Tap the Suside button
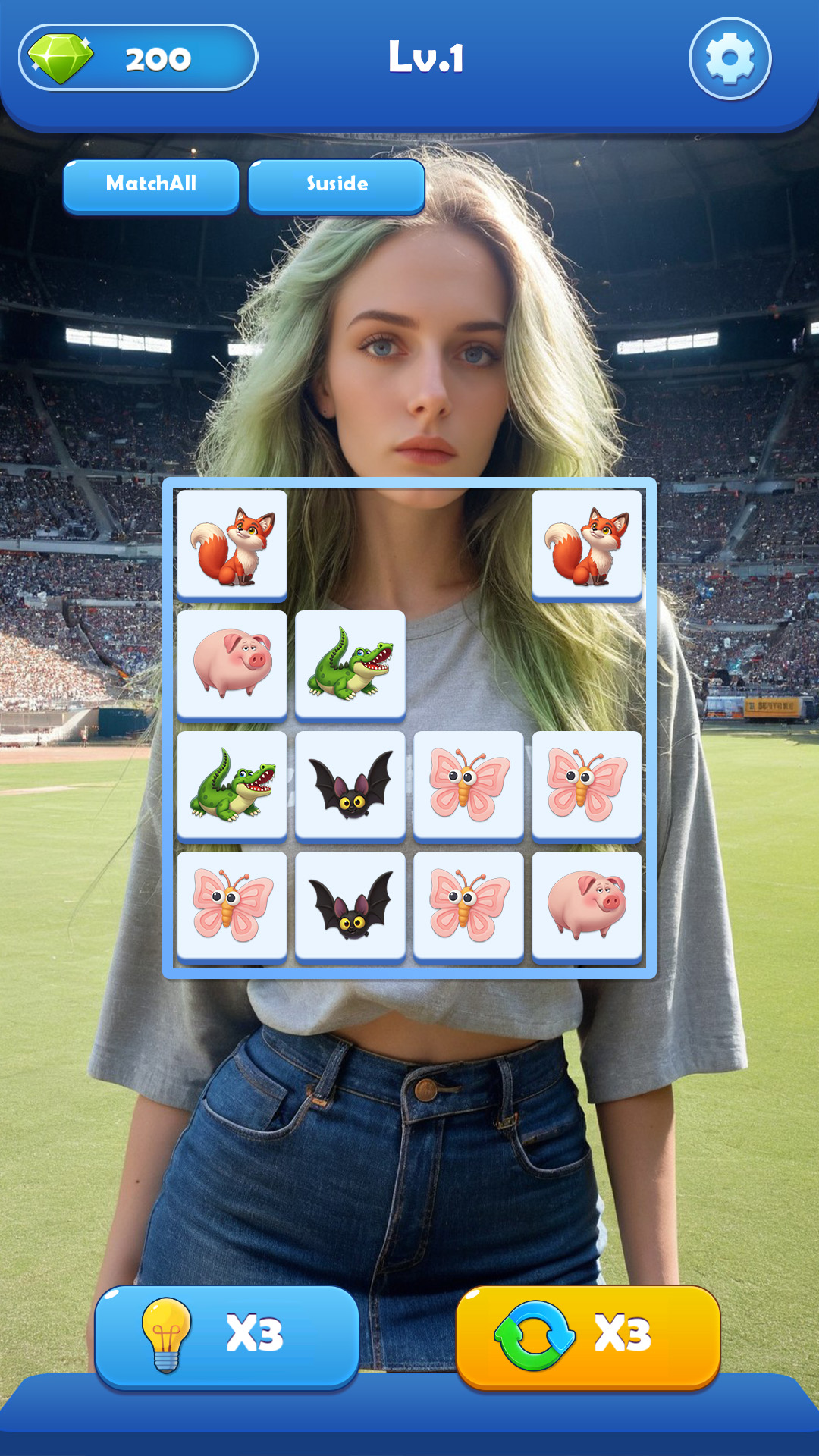Screen dimensions: 819x1456 (x=336, y=186)
